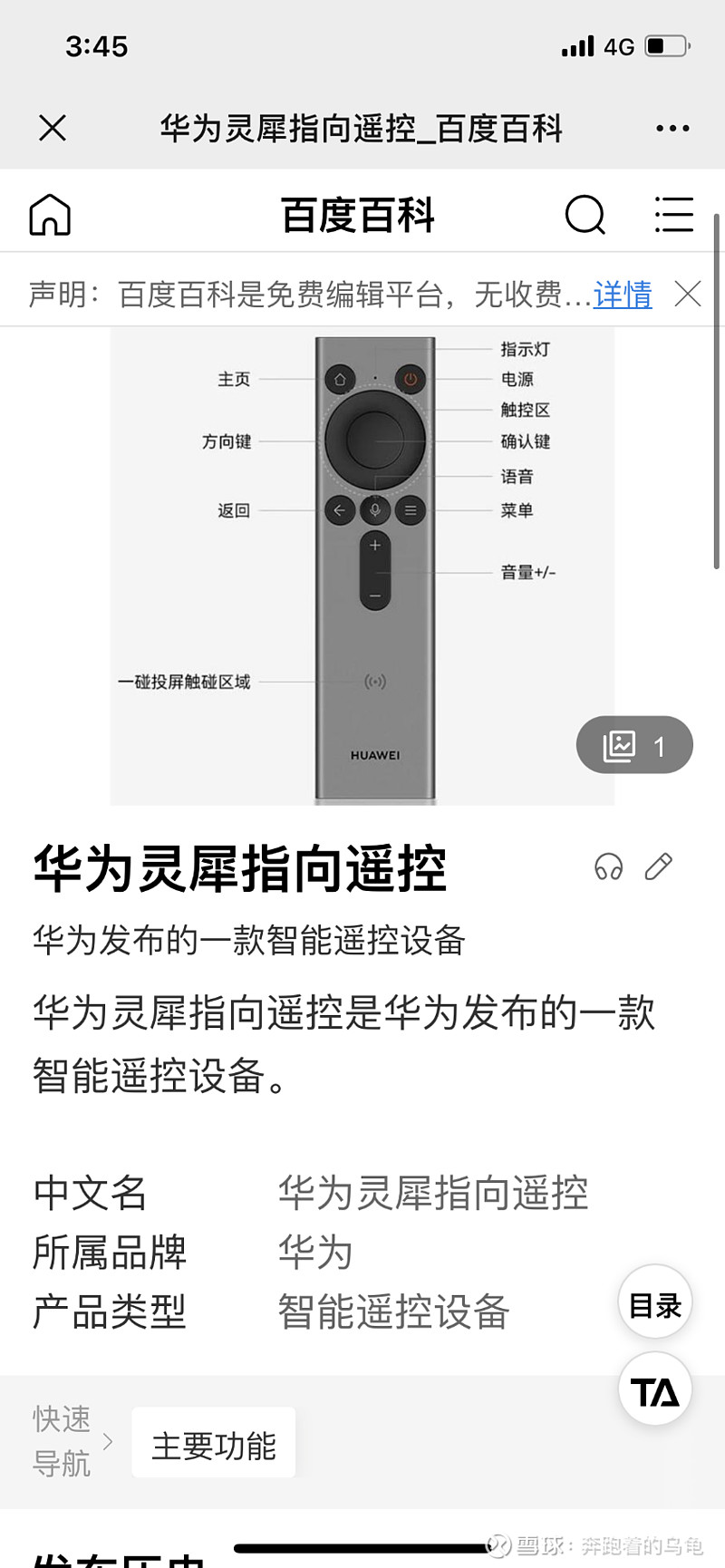Image resolution: width=725 pixels, height=1568 pixels.
Task: Jump to 主要功能 section
Action: pyautogui.click(x=214, y=1445)
